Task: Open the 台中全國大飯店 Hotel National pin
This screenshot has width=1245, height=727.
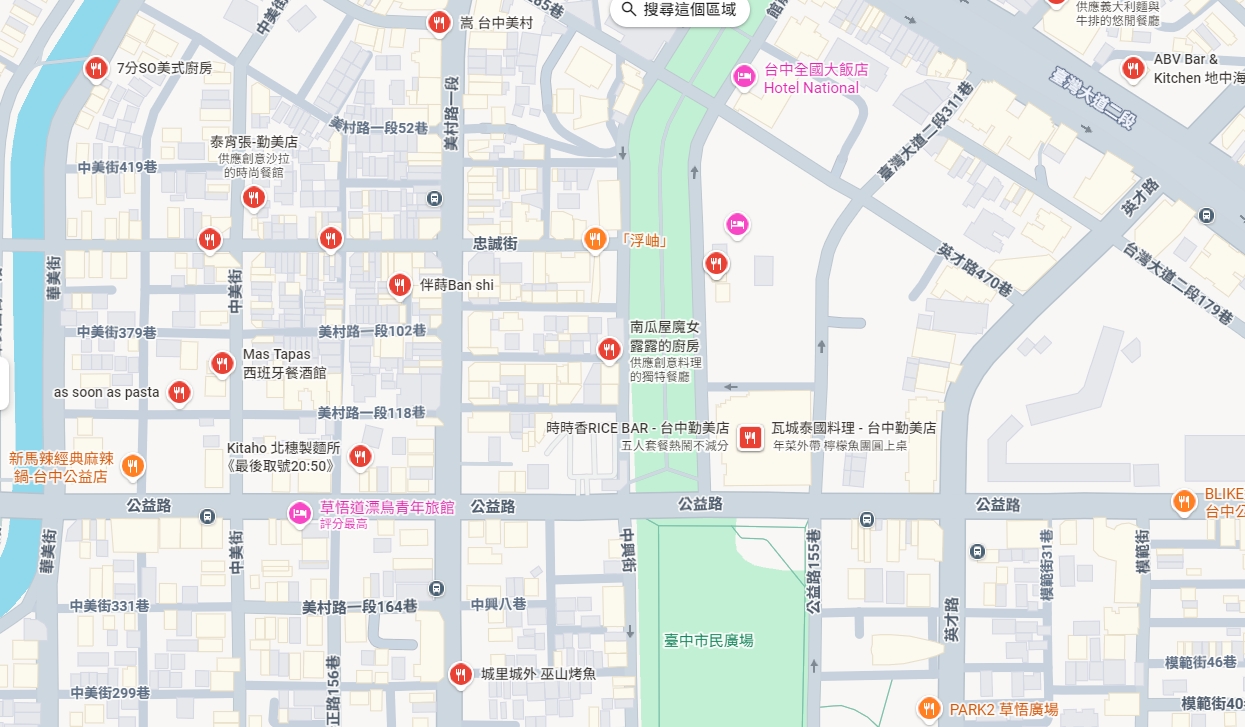Action: pyautogui.click(x=743, y=76)
